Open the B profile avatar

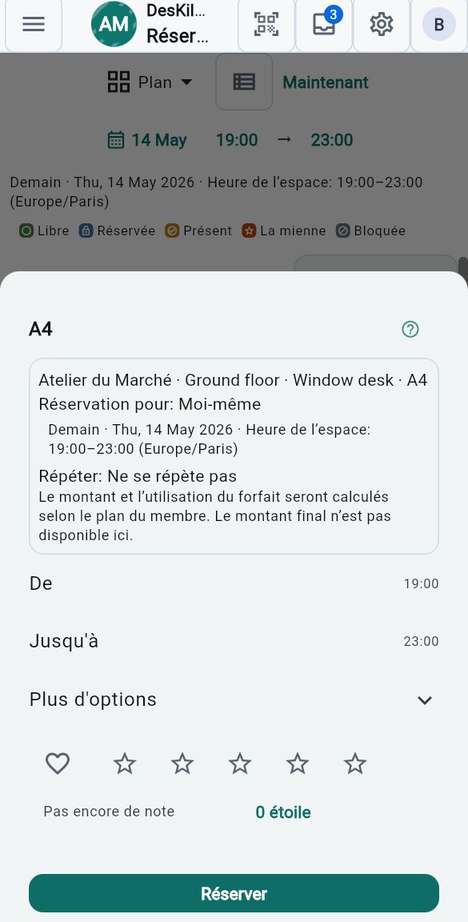(x=439, y=24)
